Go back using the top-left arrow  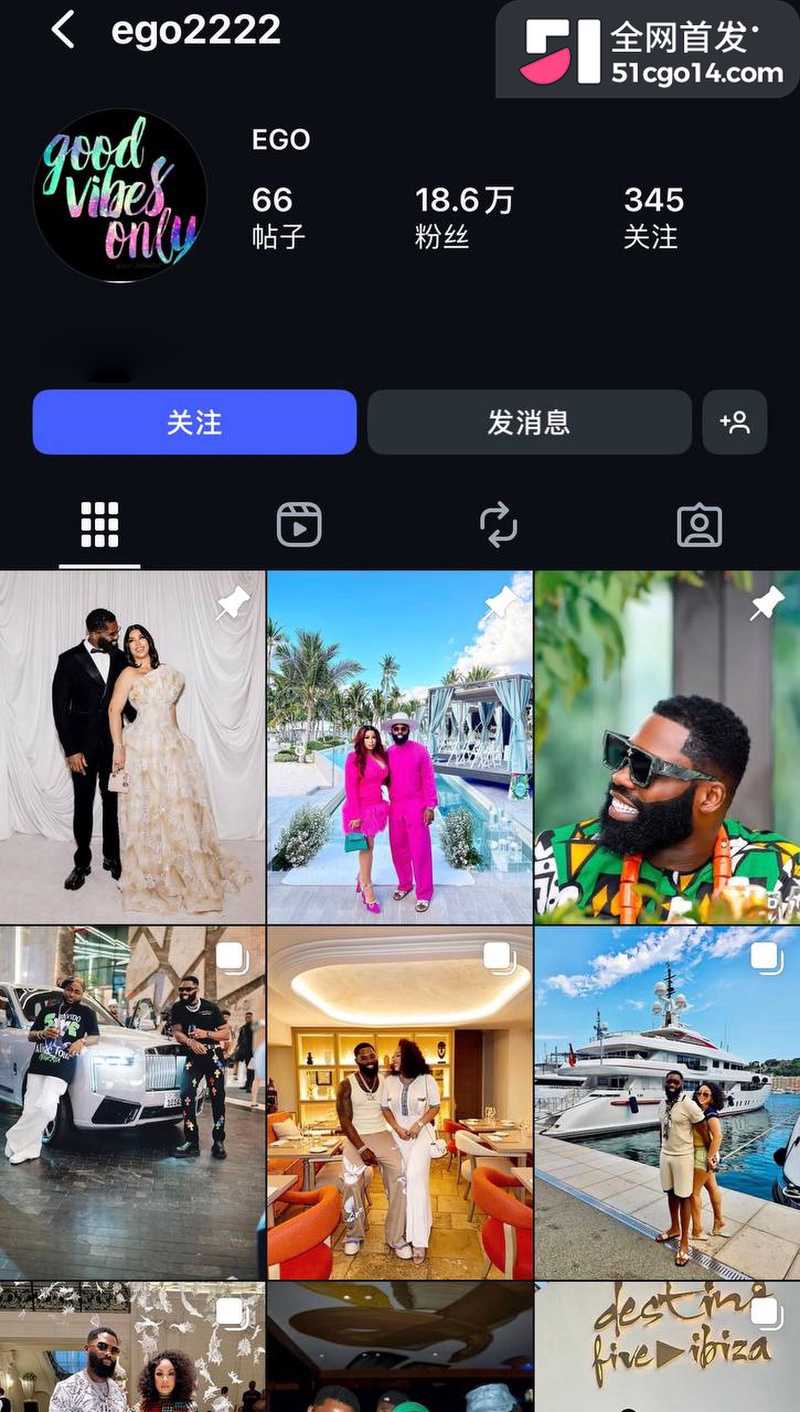(x=63, y=30)
